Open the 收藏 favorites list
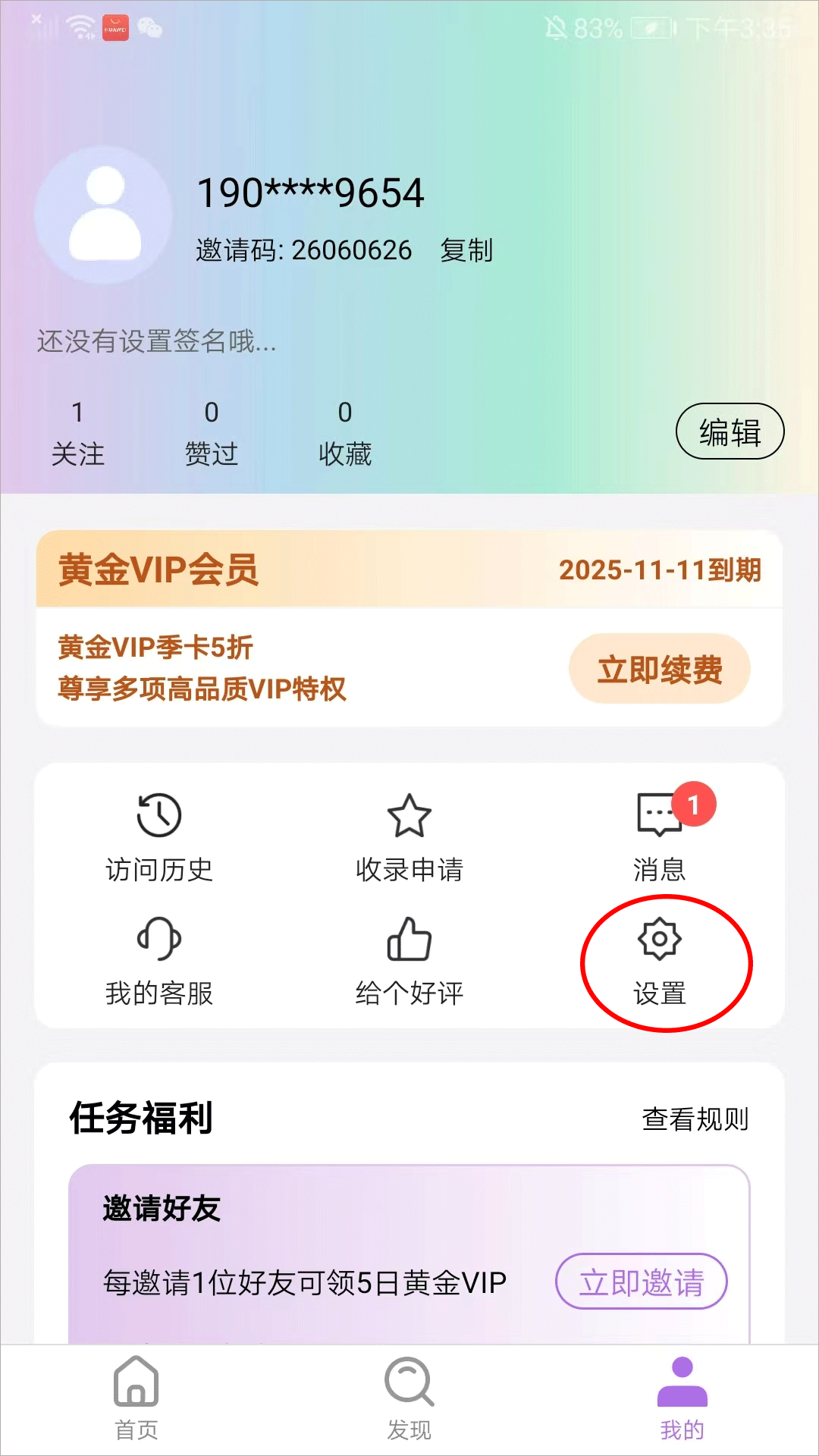 (x=345, y=434)
